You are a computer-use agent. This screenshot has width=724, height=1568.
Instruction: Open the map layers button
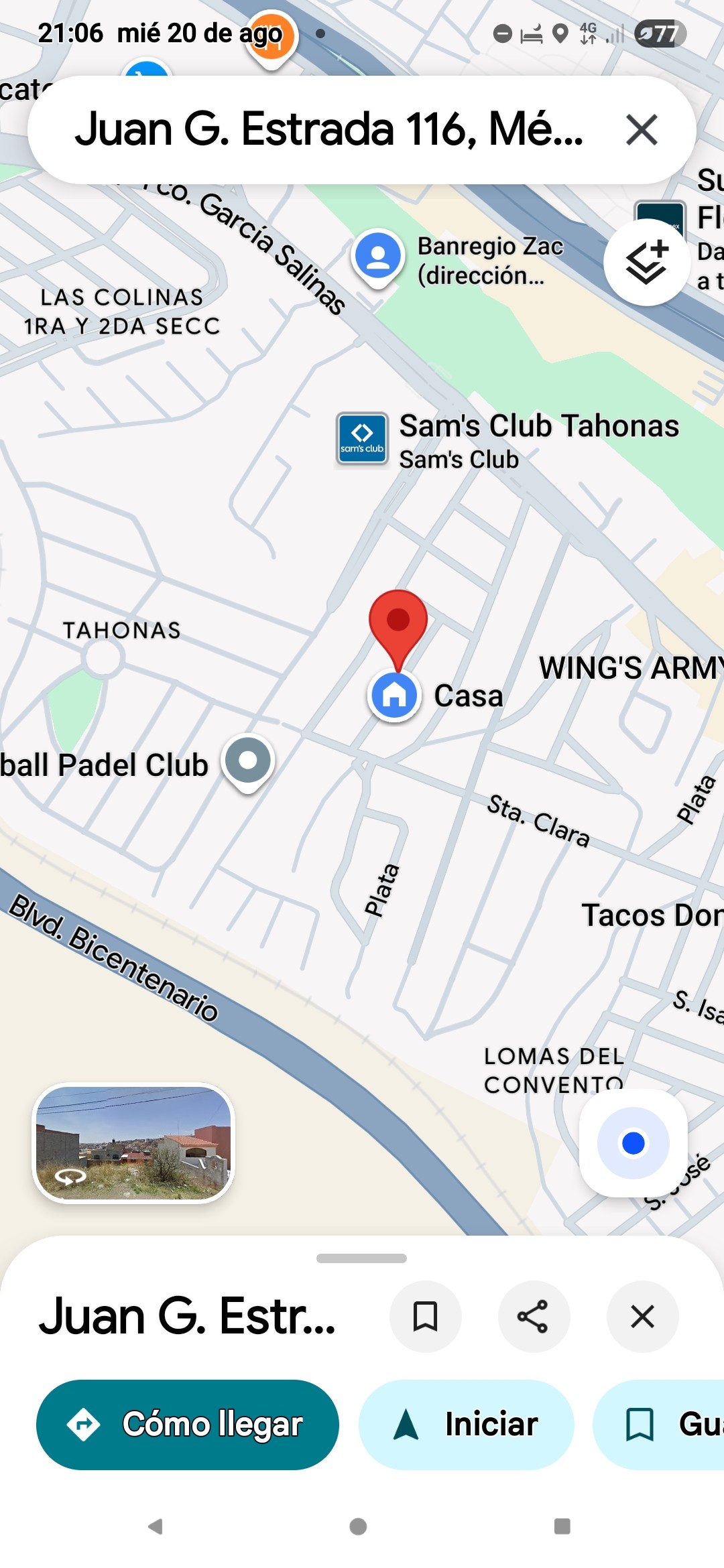click(x=646, y=262)
